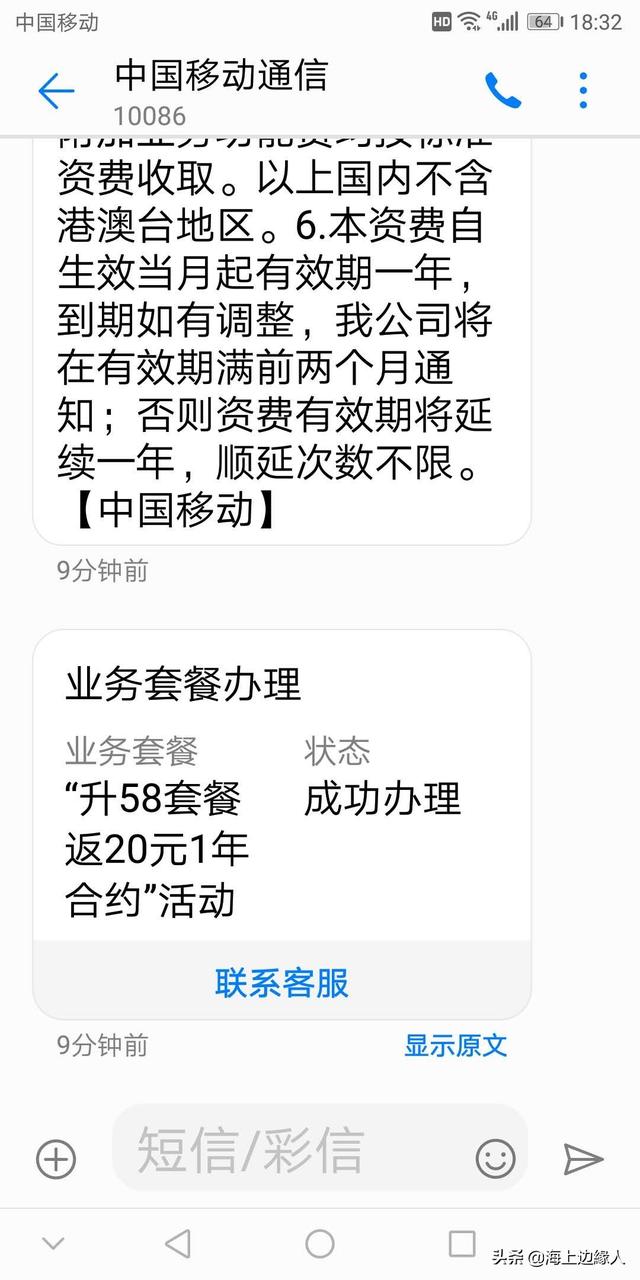Send the message with the arrow icon

pos(583,1159)
